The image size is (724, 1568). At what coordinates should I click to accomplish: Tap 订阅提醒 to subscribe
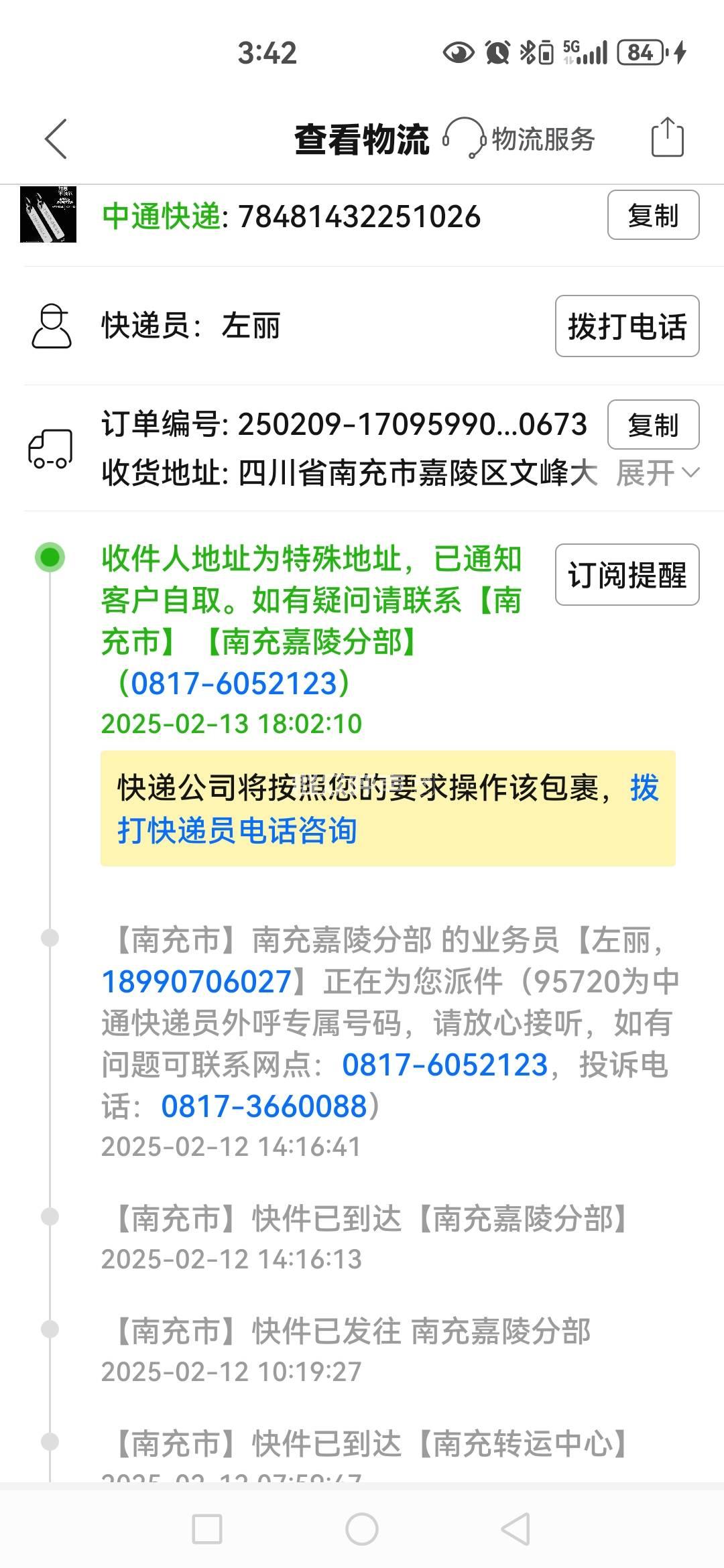click(x=627, y=575)
